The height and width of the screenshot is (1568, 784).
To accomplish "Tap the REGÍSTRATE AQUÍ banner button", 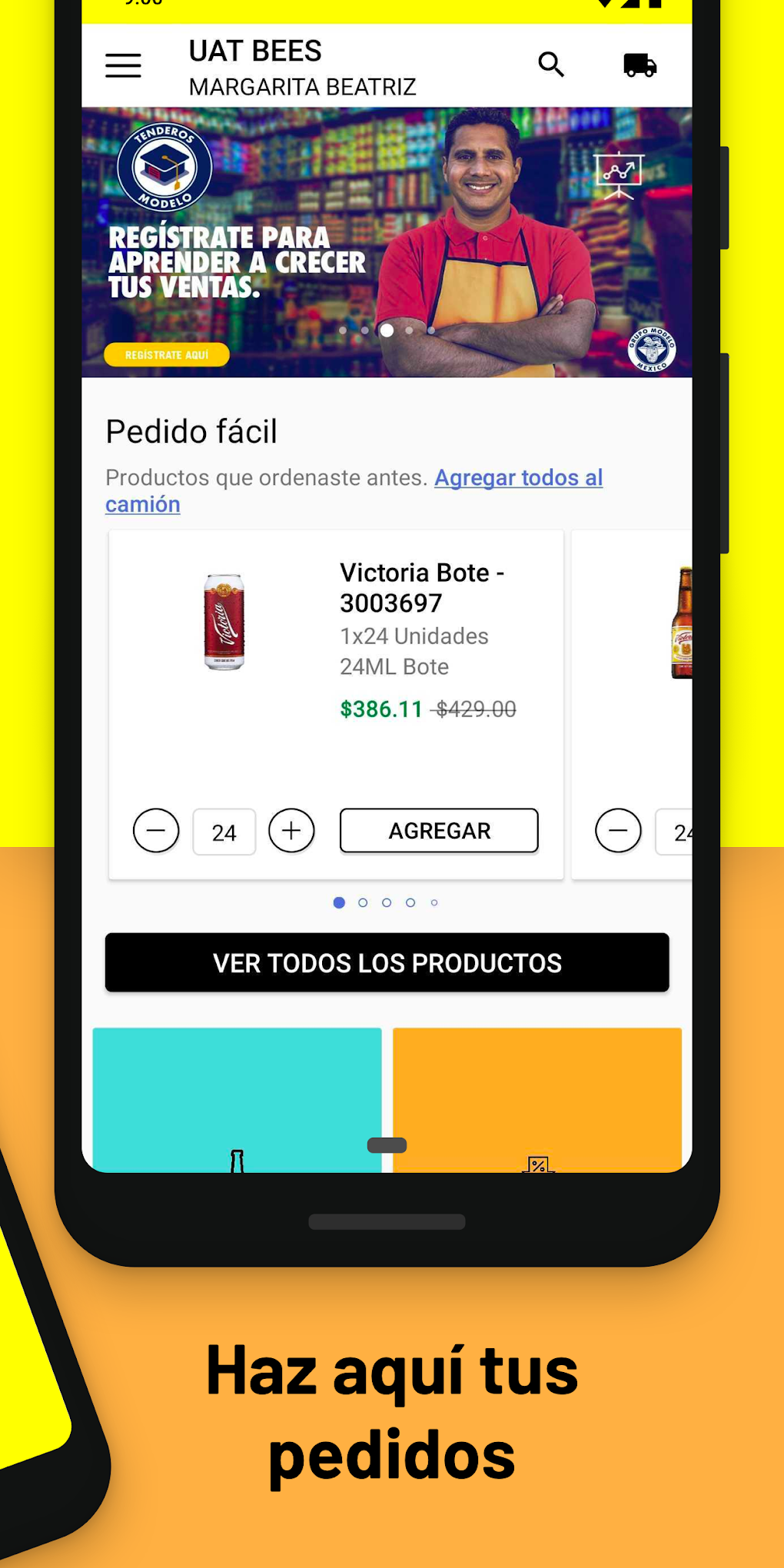I will point(166,354).
